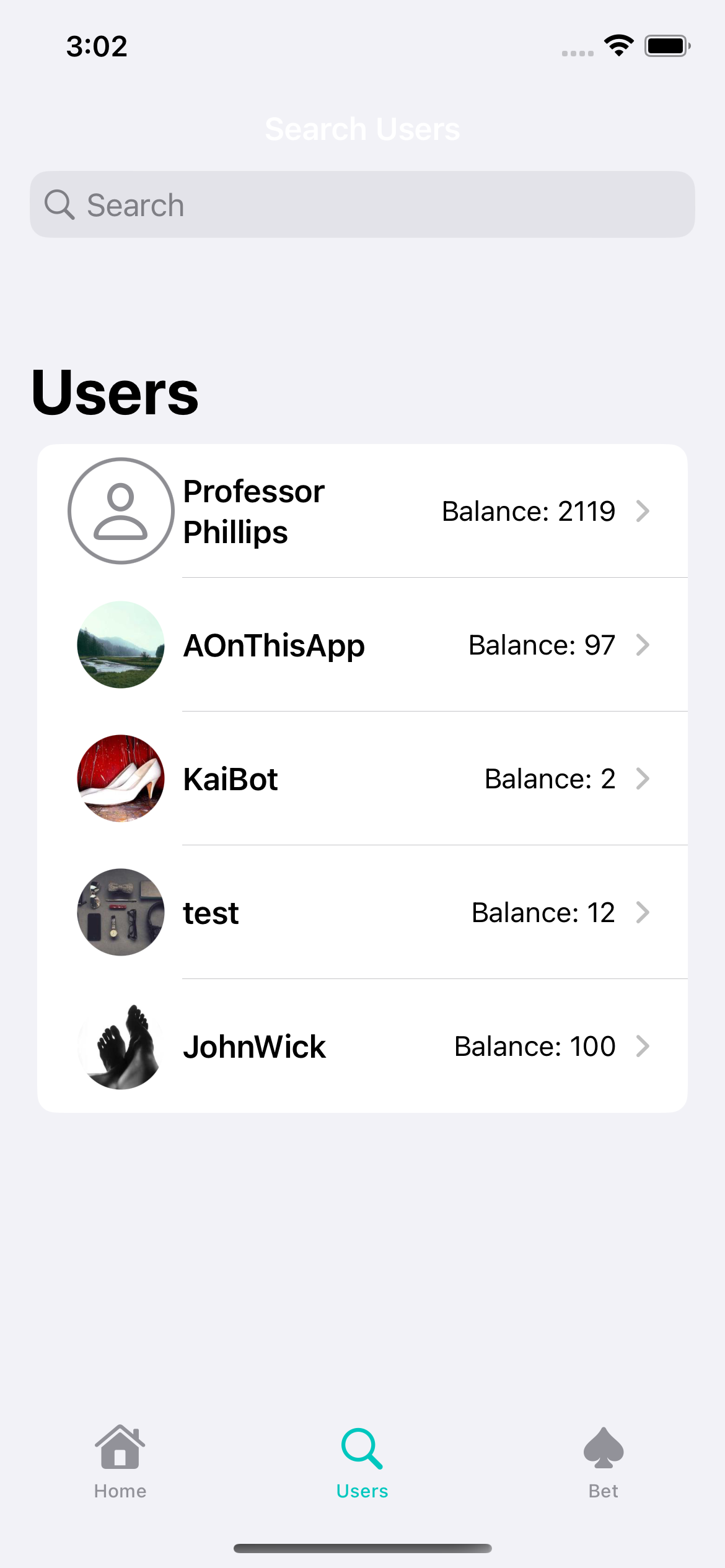Open Professor Phillips' avatar icon
725x1568 pixels.
pos(120,511)
